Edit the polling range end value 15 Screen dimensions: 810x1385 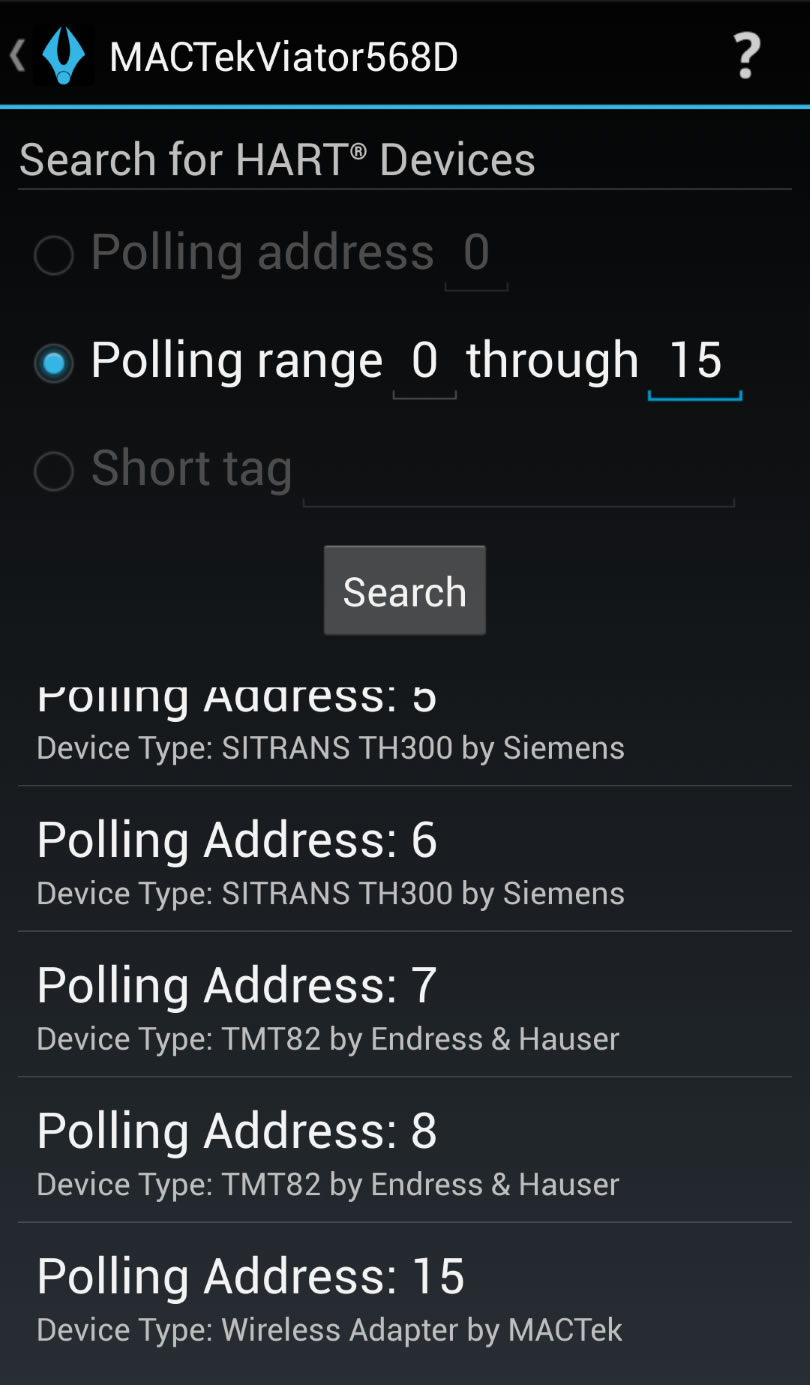click(695, 361)
